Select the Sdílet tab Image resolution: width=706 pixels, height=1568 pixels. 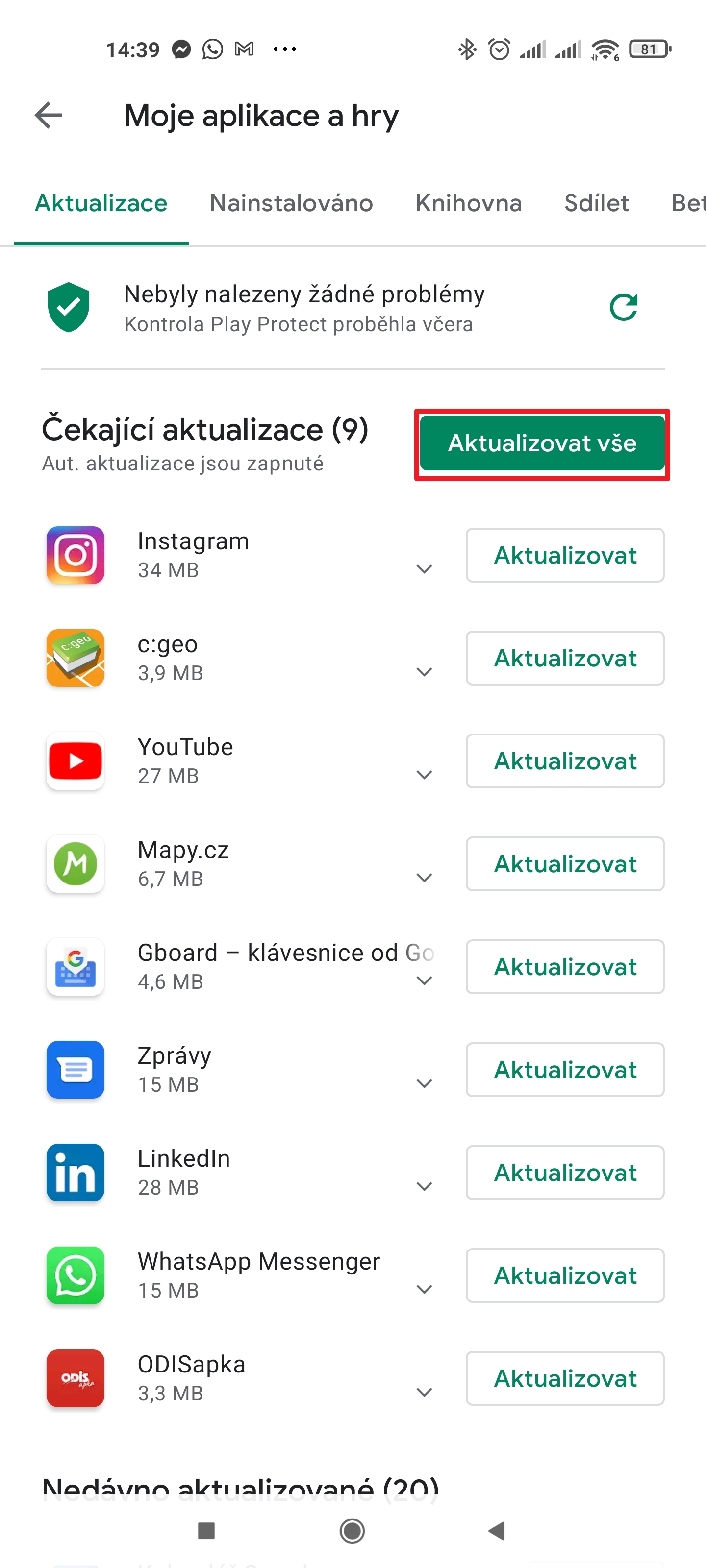coord(596,203)
